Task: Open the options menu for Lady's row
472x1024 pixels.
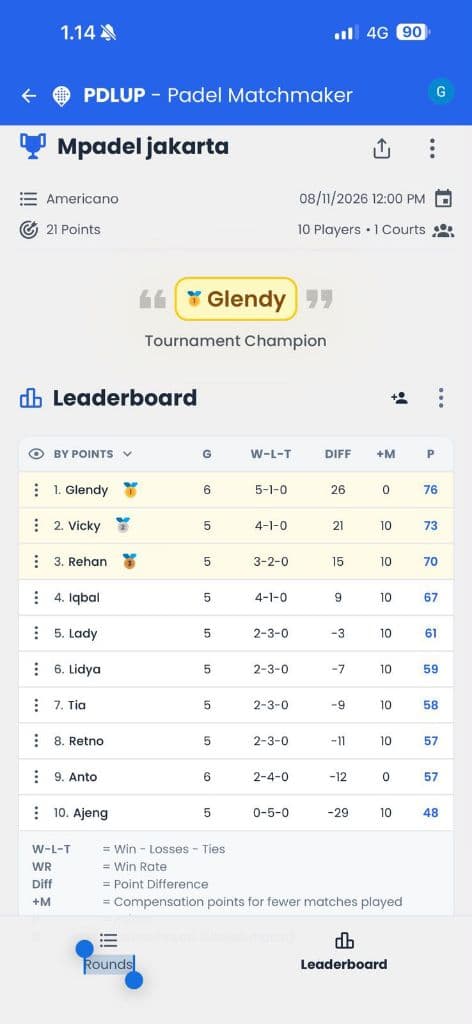Action: 37,633
